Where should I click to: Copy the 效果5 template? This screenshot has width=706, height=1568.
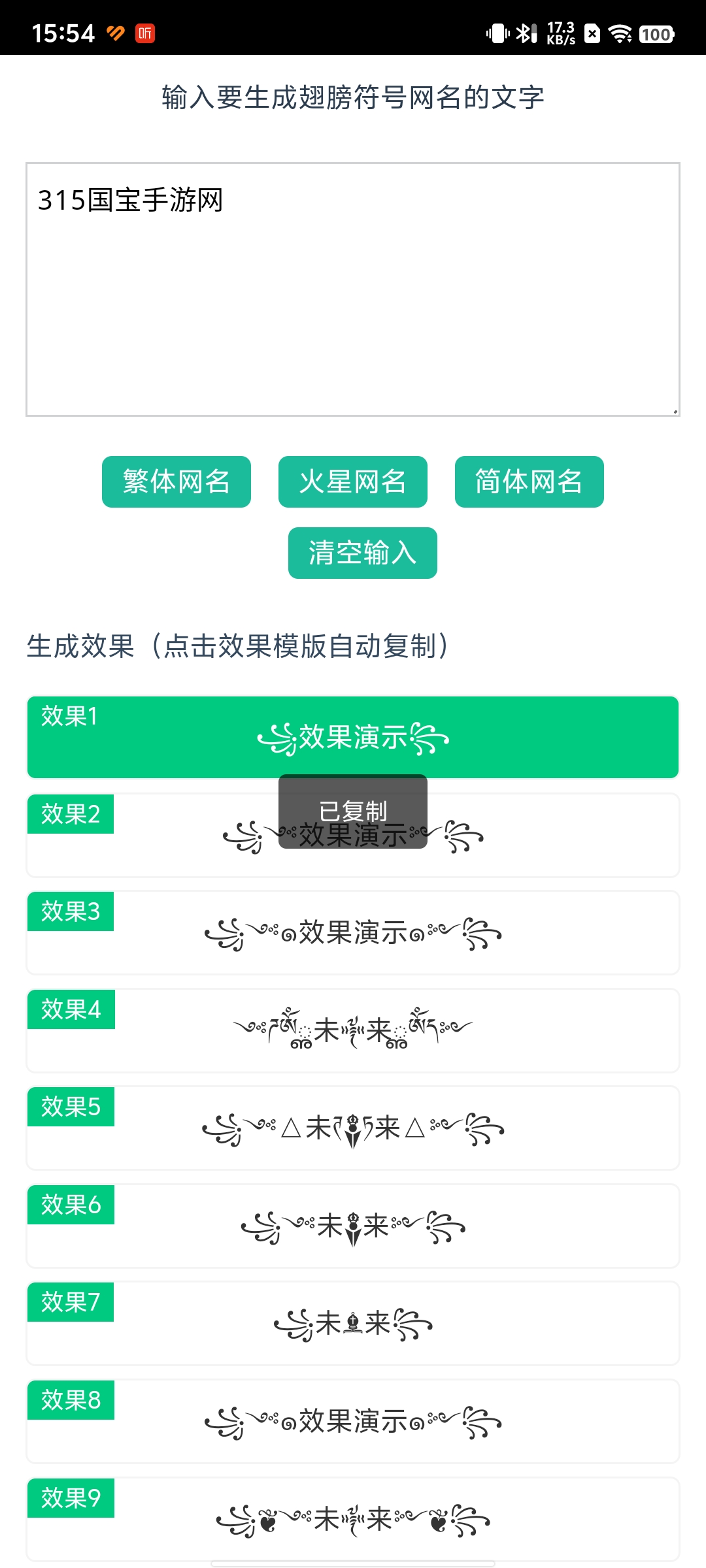point(353,1128)
